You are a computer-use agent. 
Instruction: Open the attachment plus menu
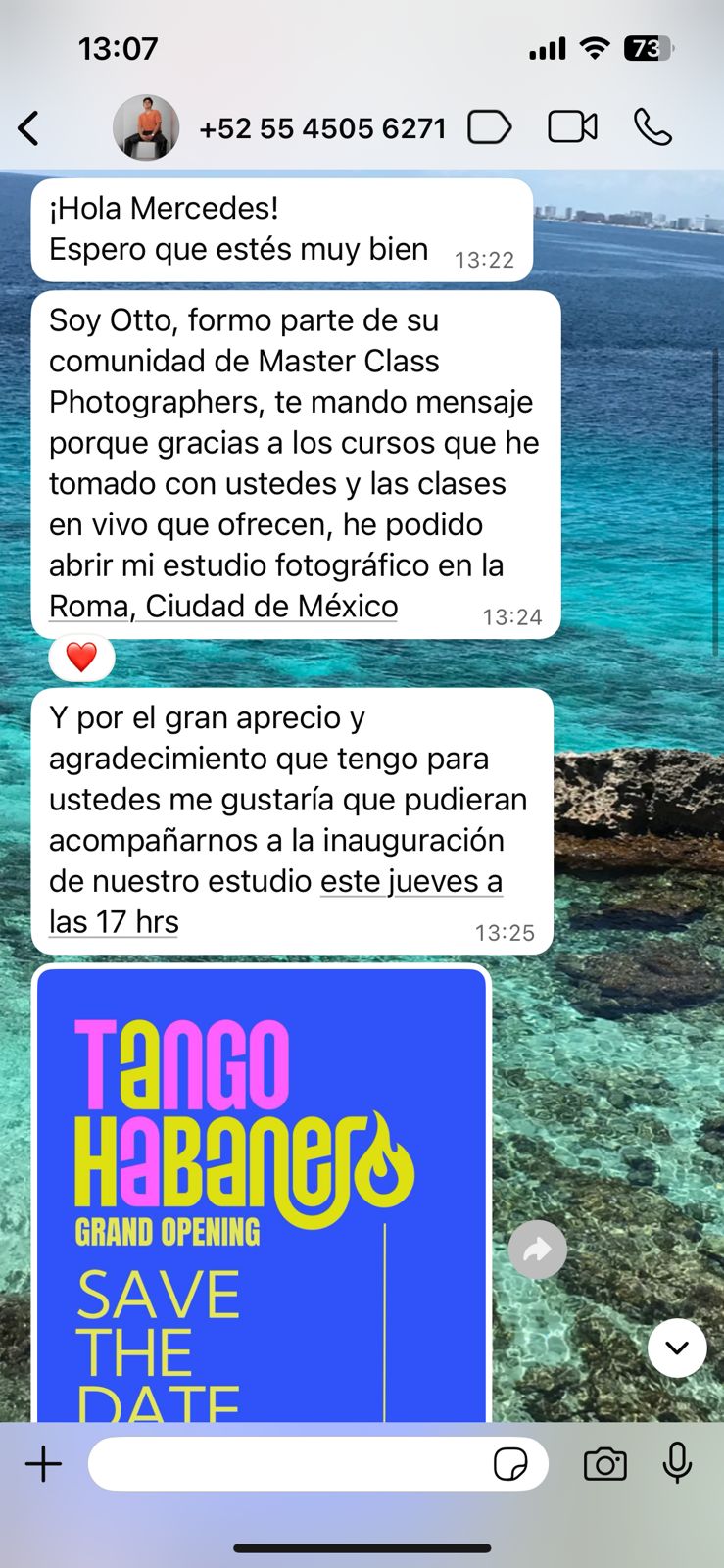coord(43,1464)
